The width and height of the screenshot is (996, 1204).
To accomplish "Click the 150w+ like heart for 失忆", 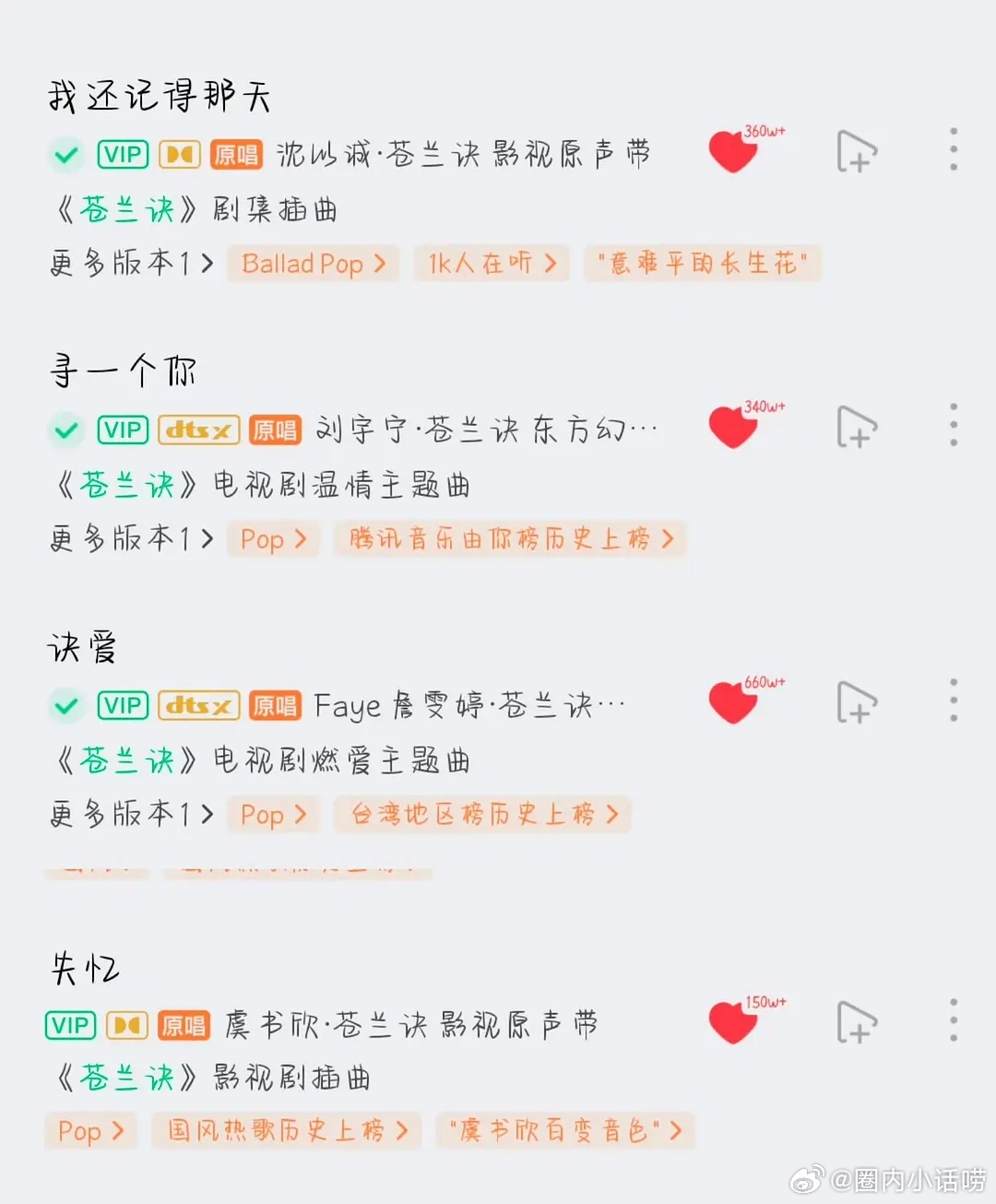I will point(731,1021).
